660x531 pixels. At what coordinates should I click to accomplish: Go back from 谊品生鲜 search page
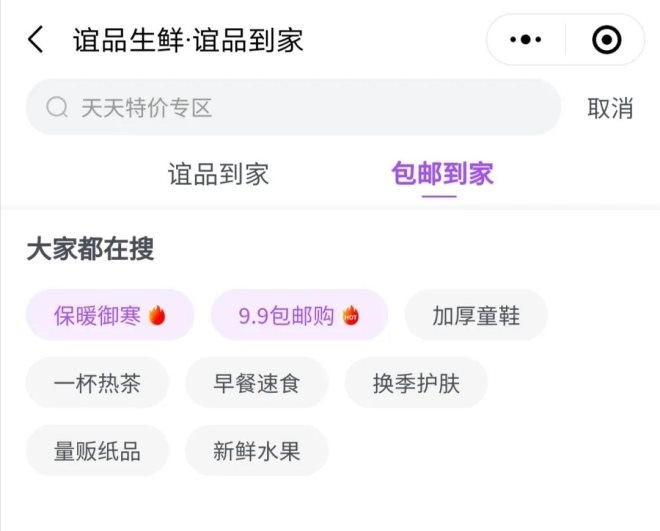(x=36, y=40)
